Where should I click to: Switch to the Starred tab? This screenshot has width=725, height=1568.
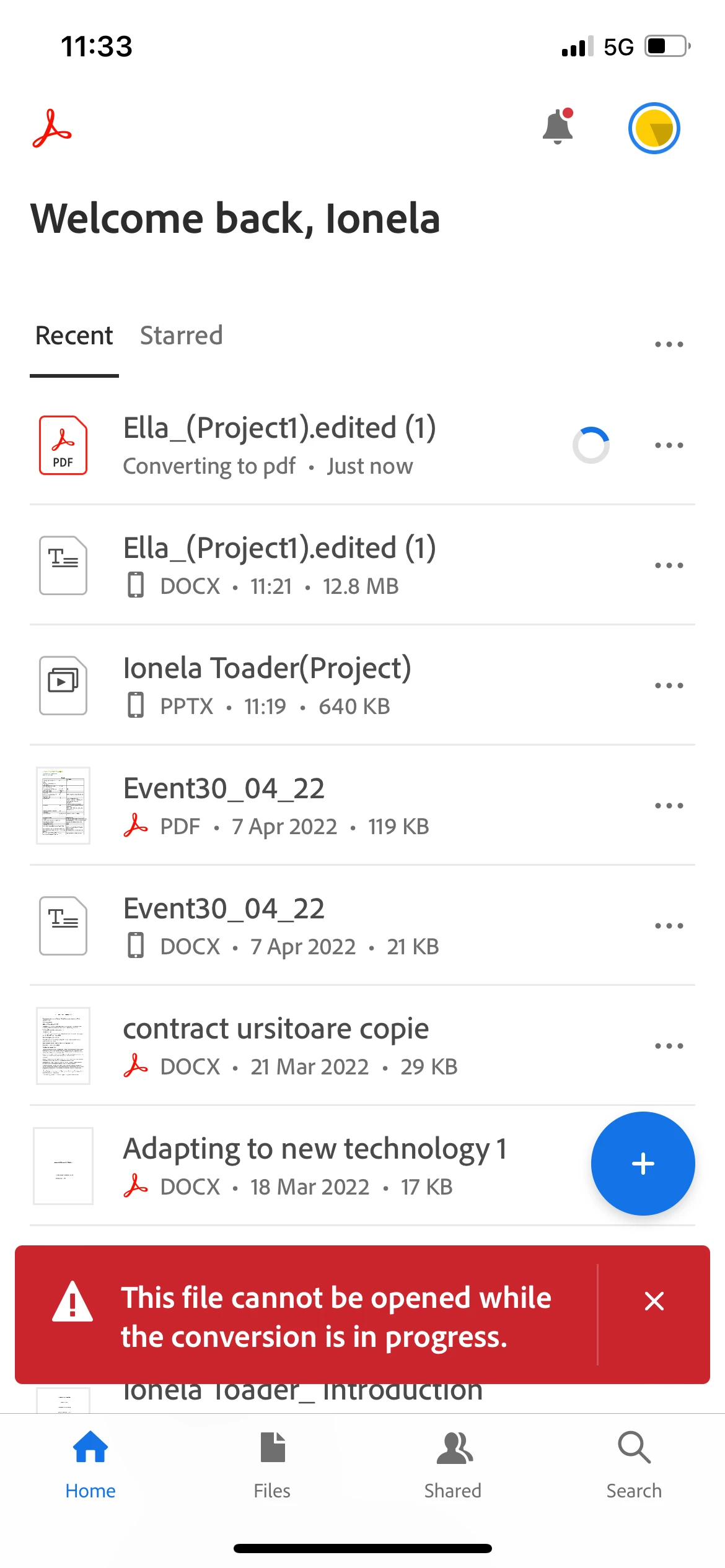pyautogui.click(x=181, y=336)
